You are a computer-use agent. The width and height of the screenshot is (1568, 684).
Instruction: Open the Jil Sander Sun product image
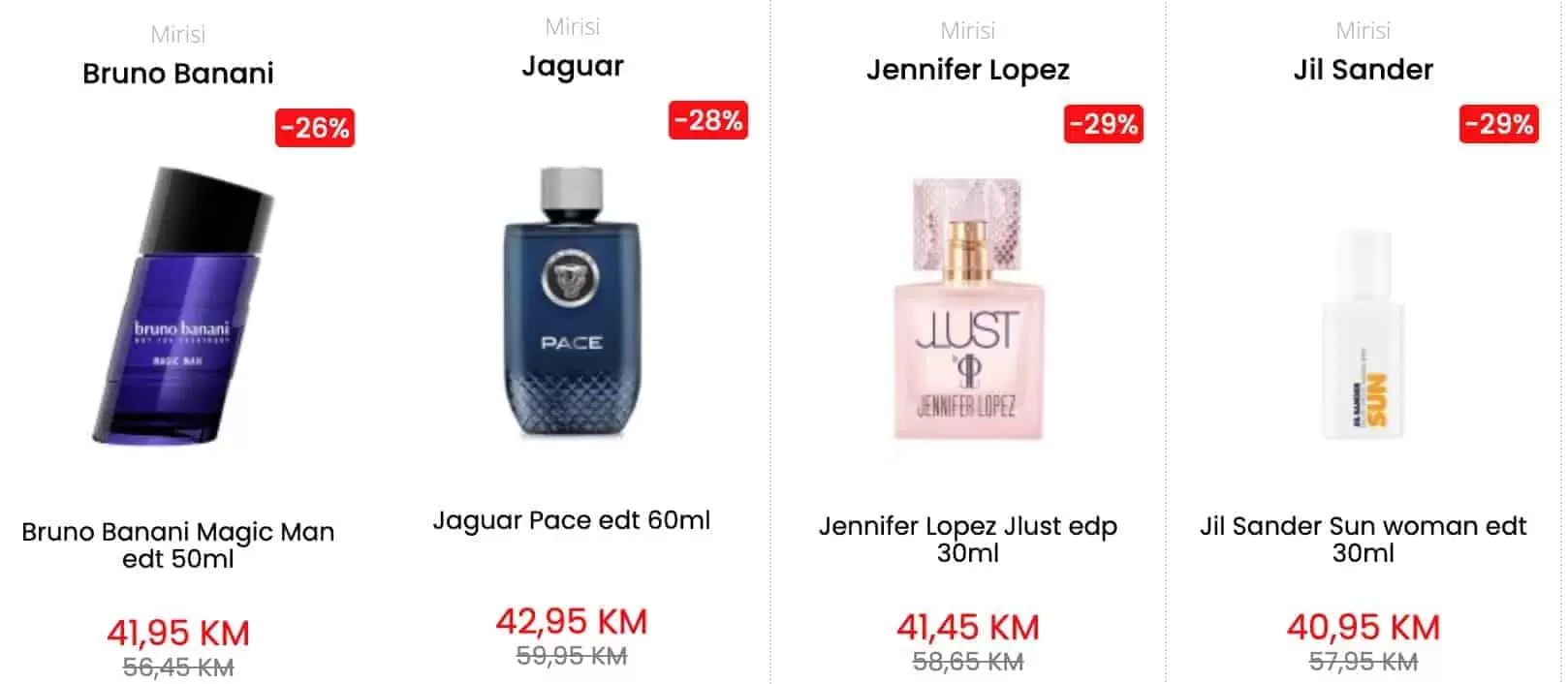(x=1362, y=334)
